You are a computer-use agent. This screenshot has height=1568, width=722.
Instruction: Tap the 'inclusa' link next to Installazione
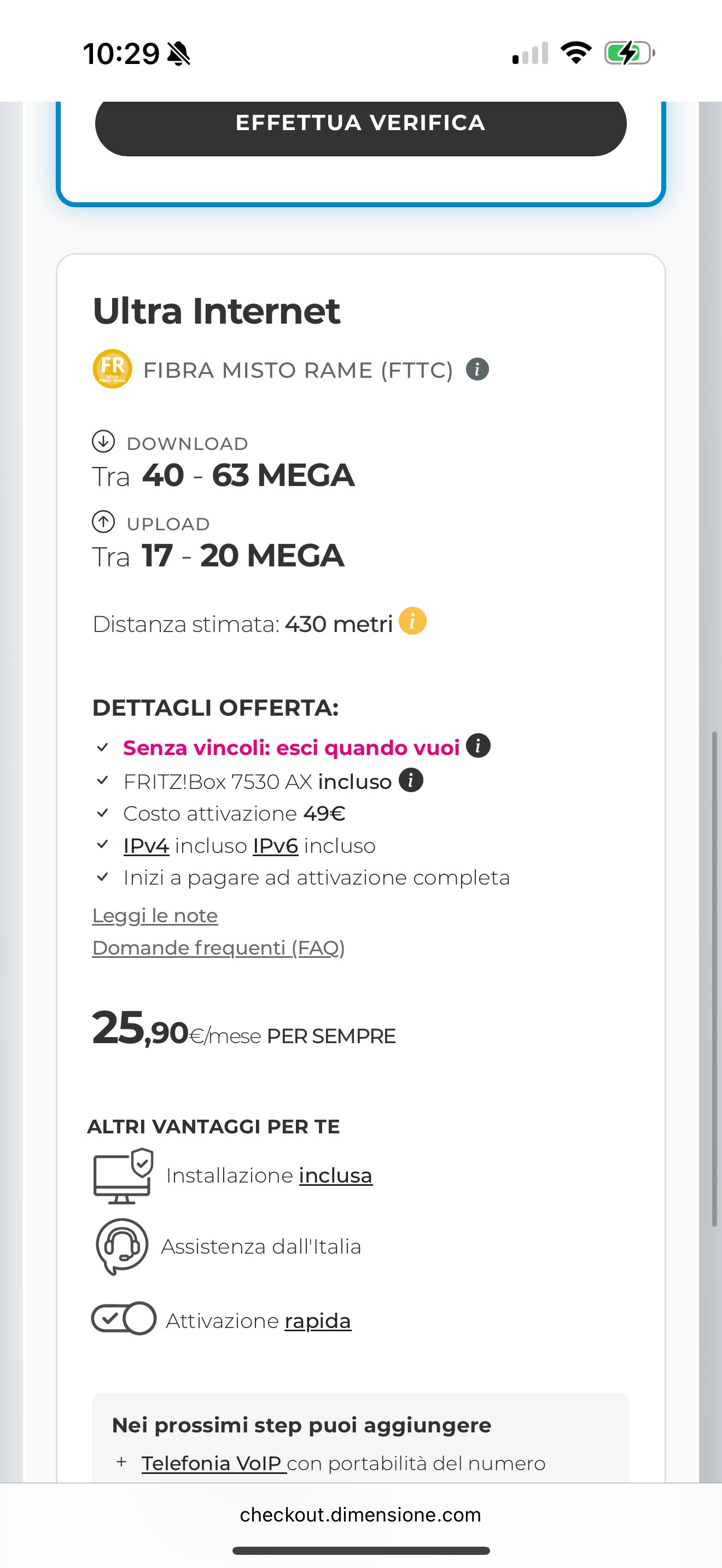tap(335, 1175)
